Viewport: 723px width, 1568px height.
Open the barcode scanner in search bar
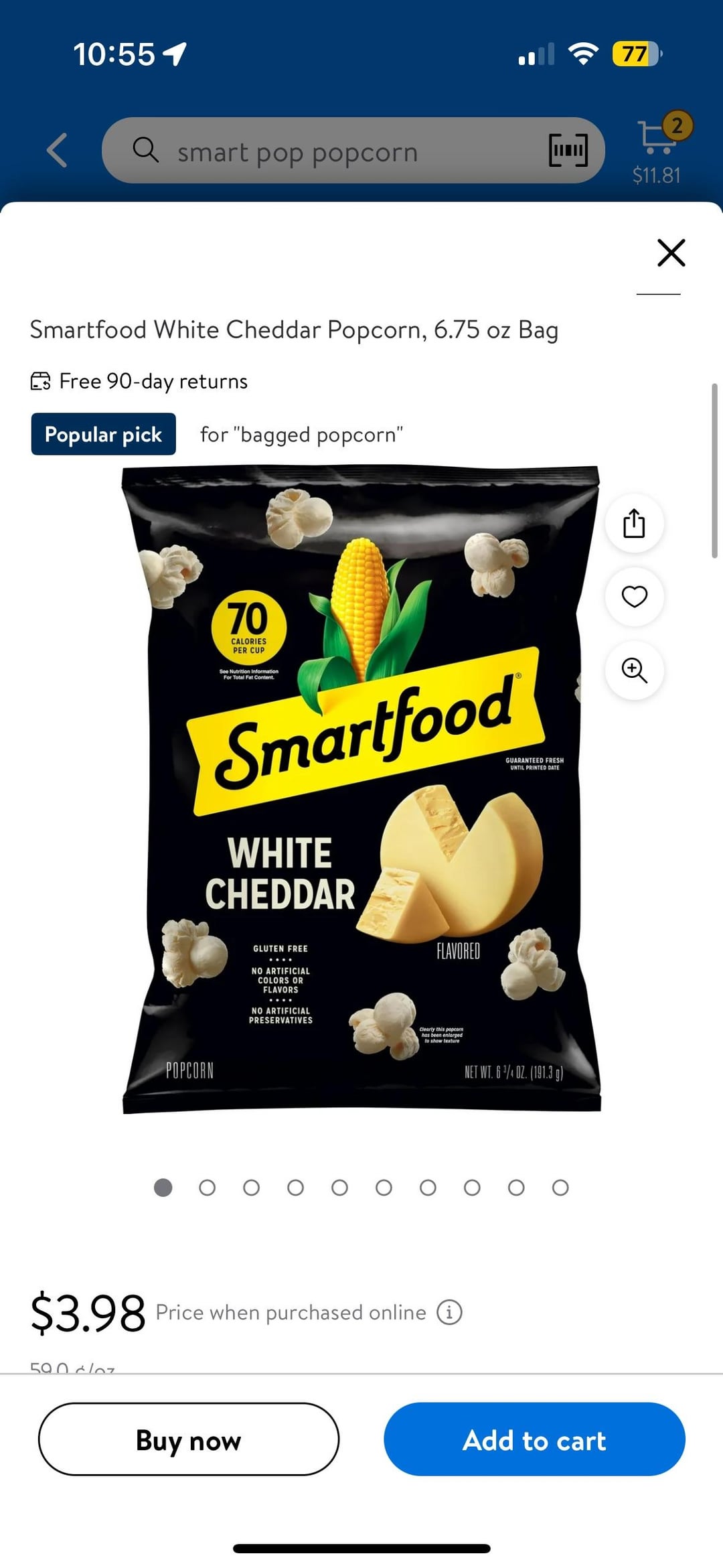point(568,150)
